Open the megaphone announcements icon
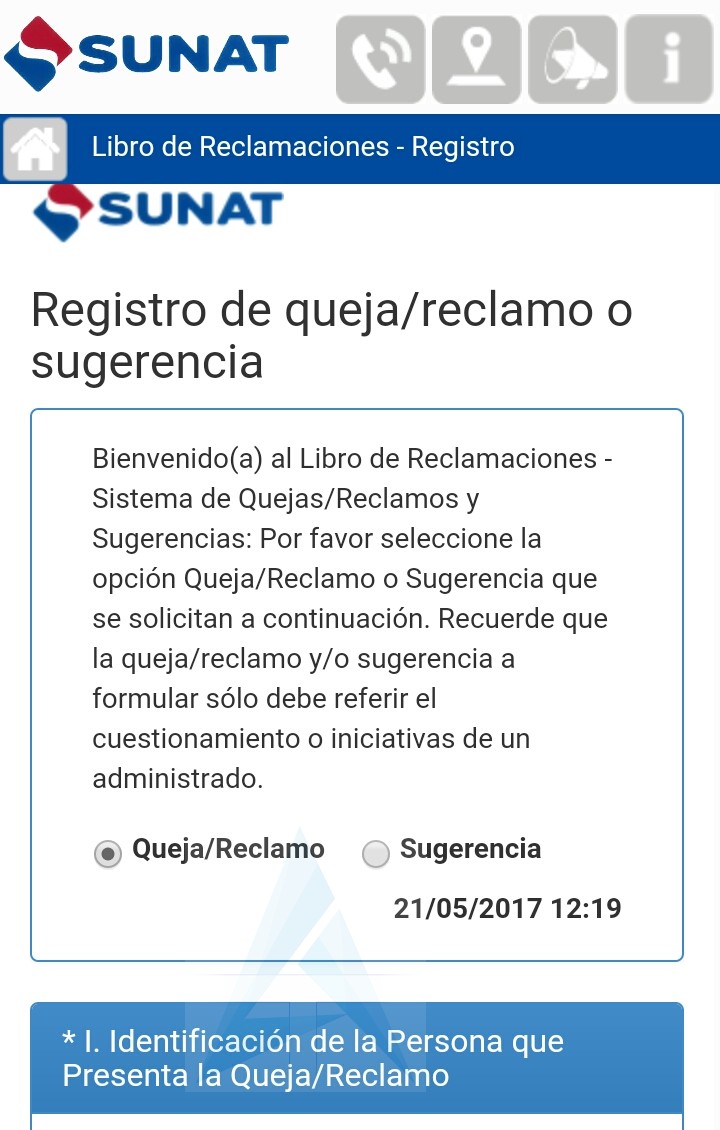The width and height of the screenshot is (720, 1130). pyautogui.click(x=572, y=59)
